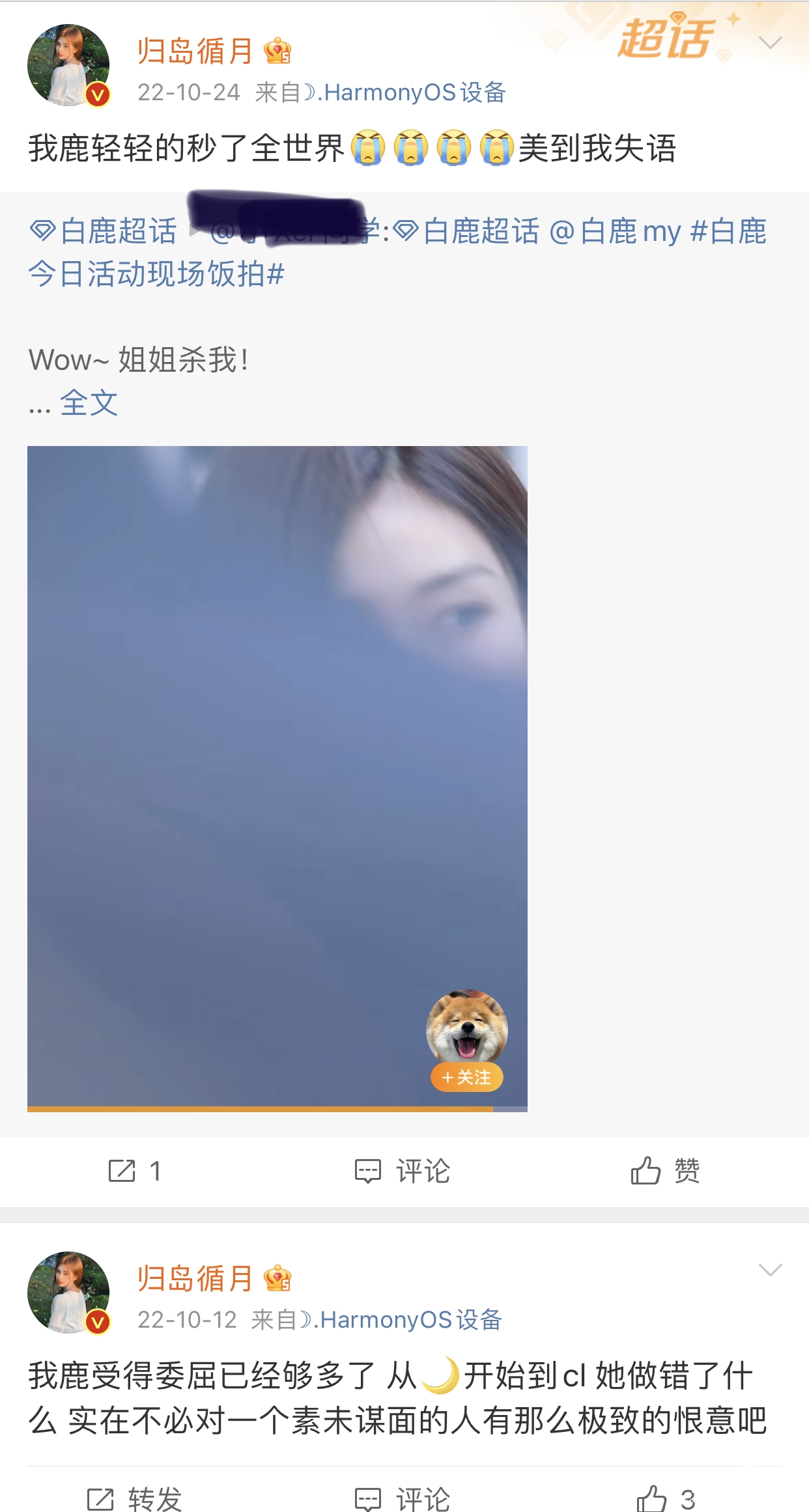Open the avatar on the 22-10-12 post
Screen dimensions: 809x1512
point(68,1292)
